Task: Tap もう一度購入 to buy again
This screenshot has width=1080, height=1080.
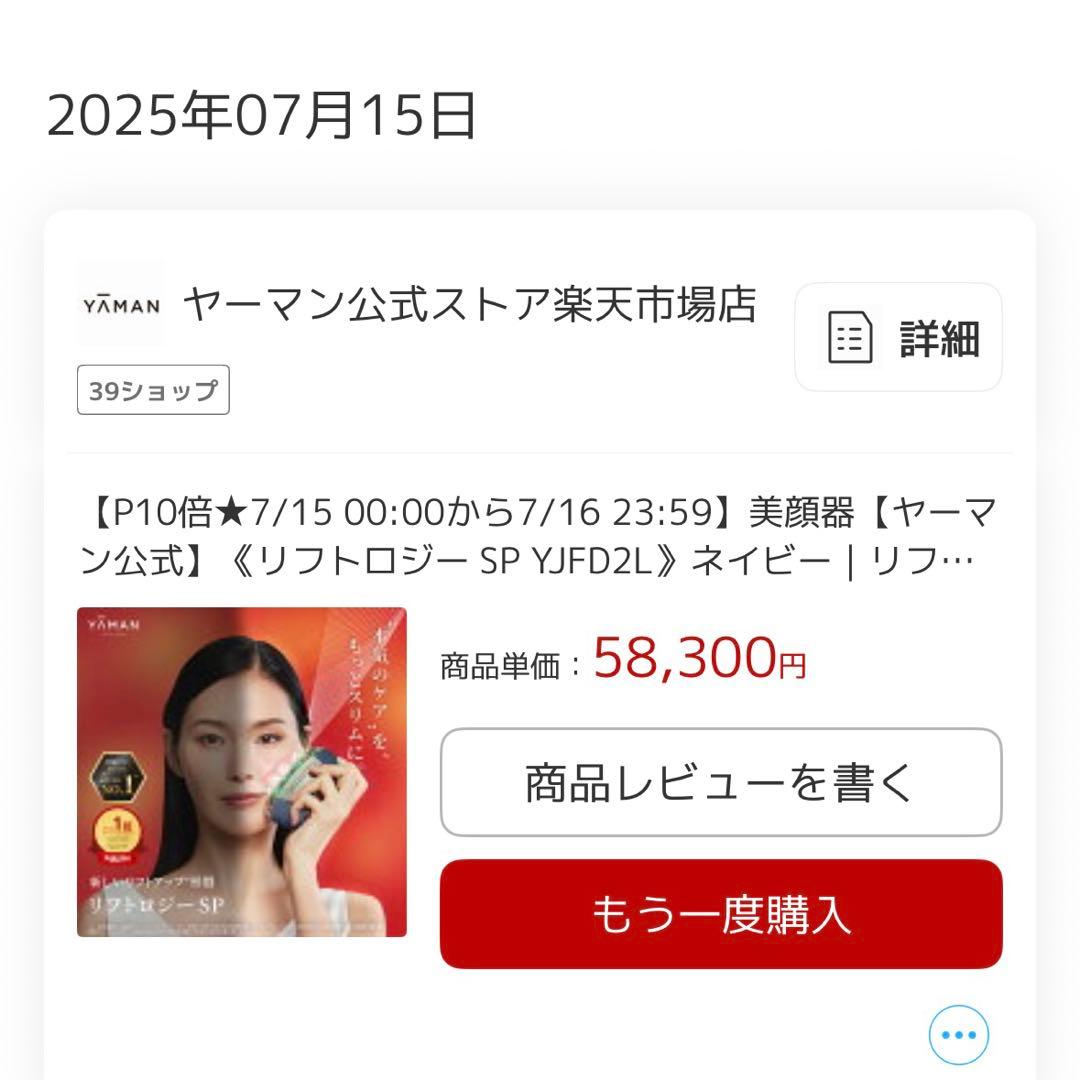Action: click(x=721, y=914)
